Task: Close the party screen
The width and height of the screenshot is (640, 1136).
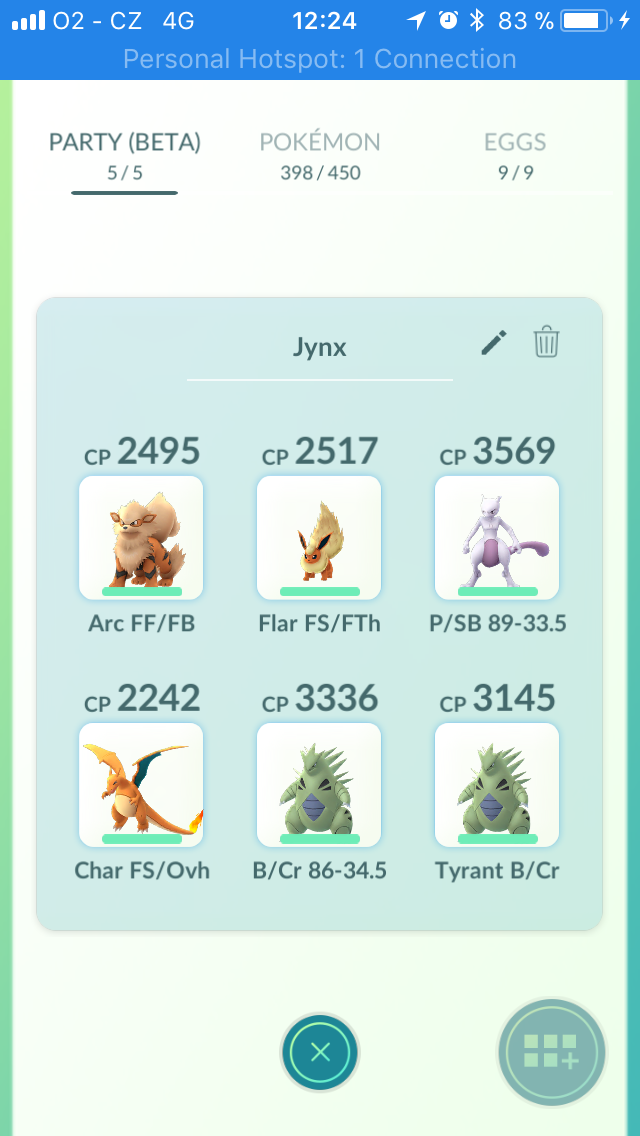Action: [320, 1051]
